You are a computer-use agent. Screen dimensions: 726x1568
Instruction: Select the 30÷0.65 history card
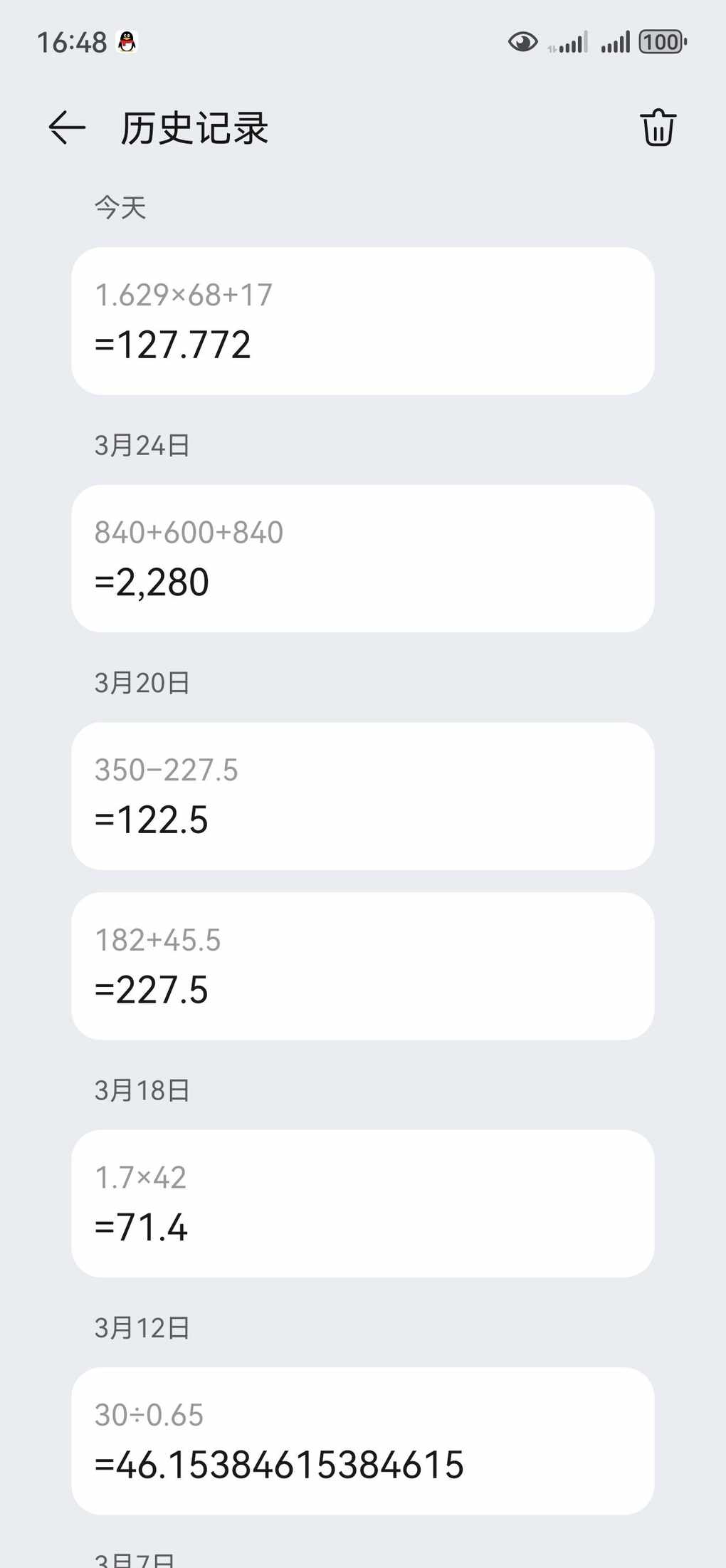363,1441
